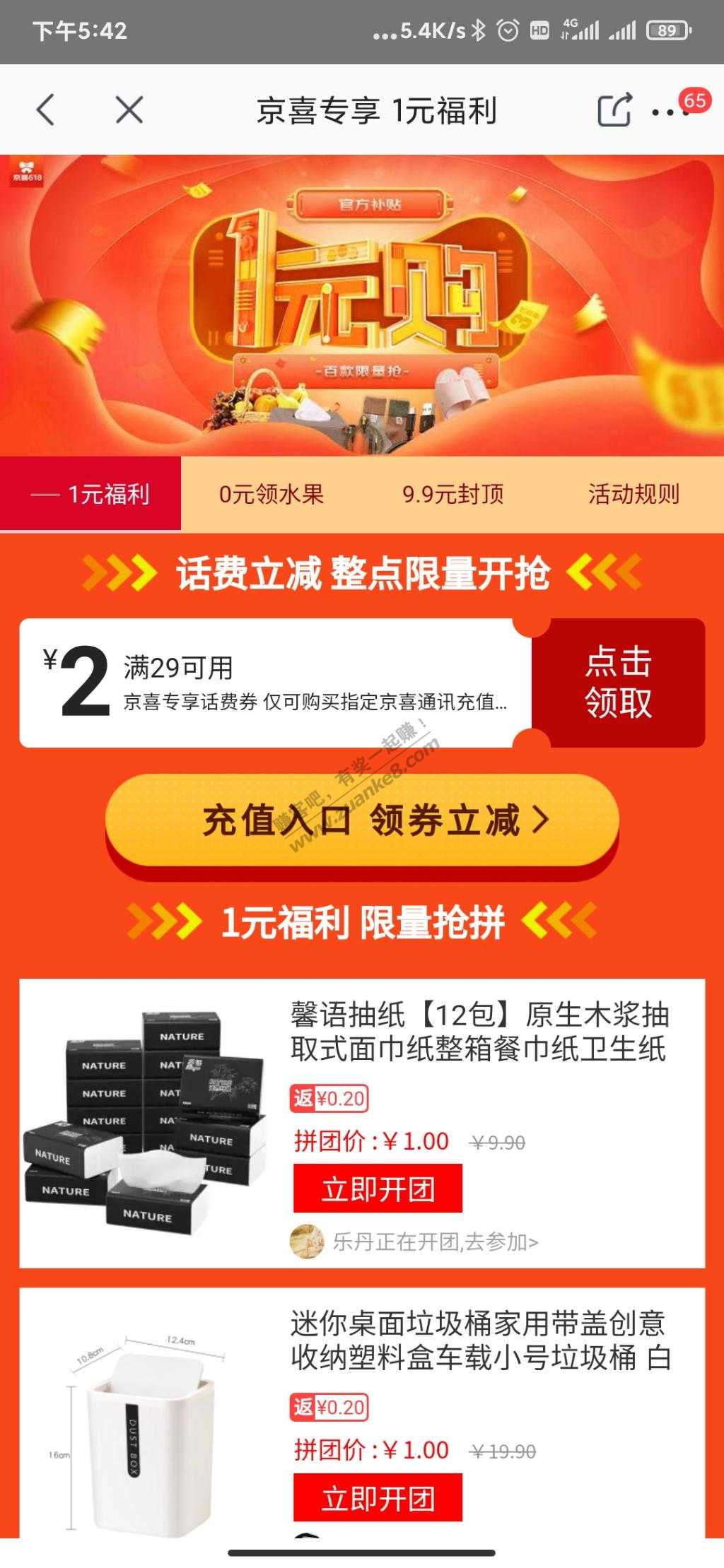724x1568 pixels.
Task: Start a group buy for 馨语抽纸
Action: pos(378,1189)
